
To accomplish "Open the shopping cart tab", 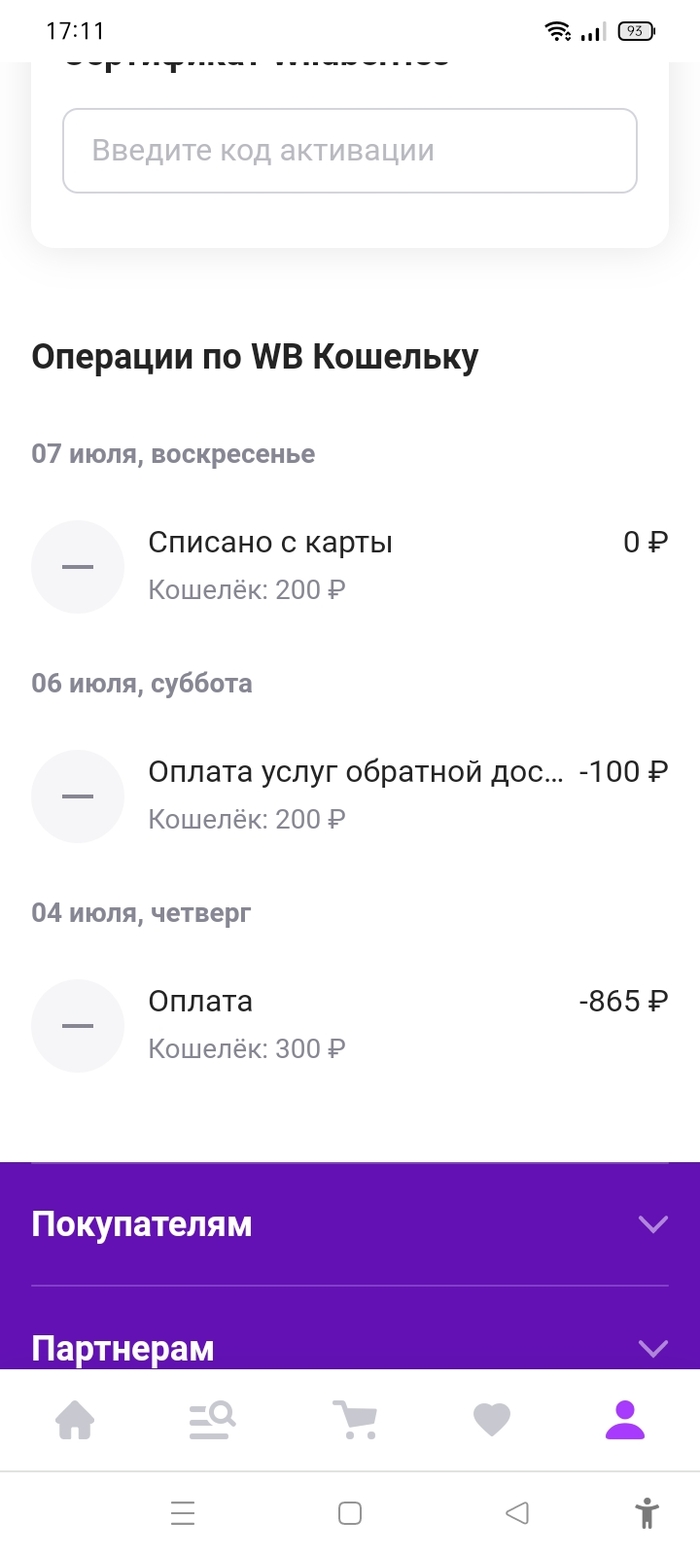I will coord(354,1420).
